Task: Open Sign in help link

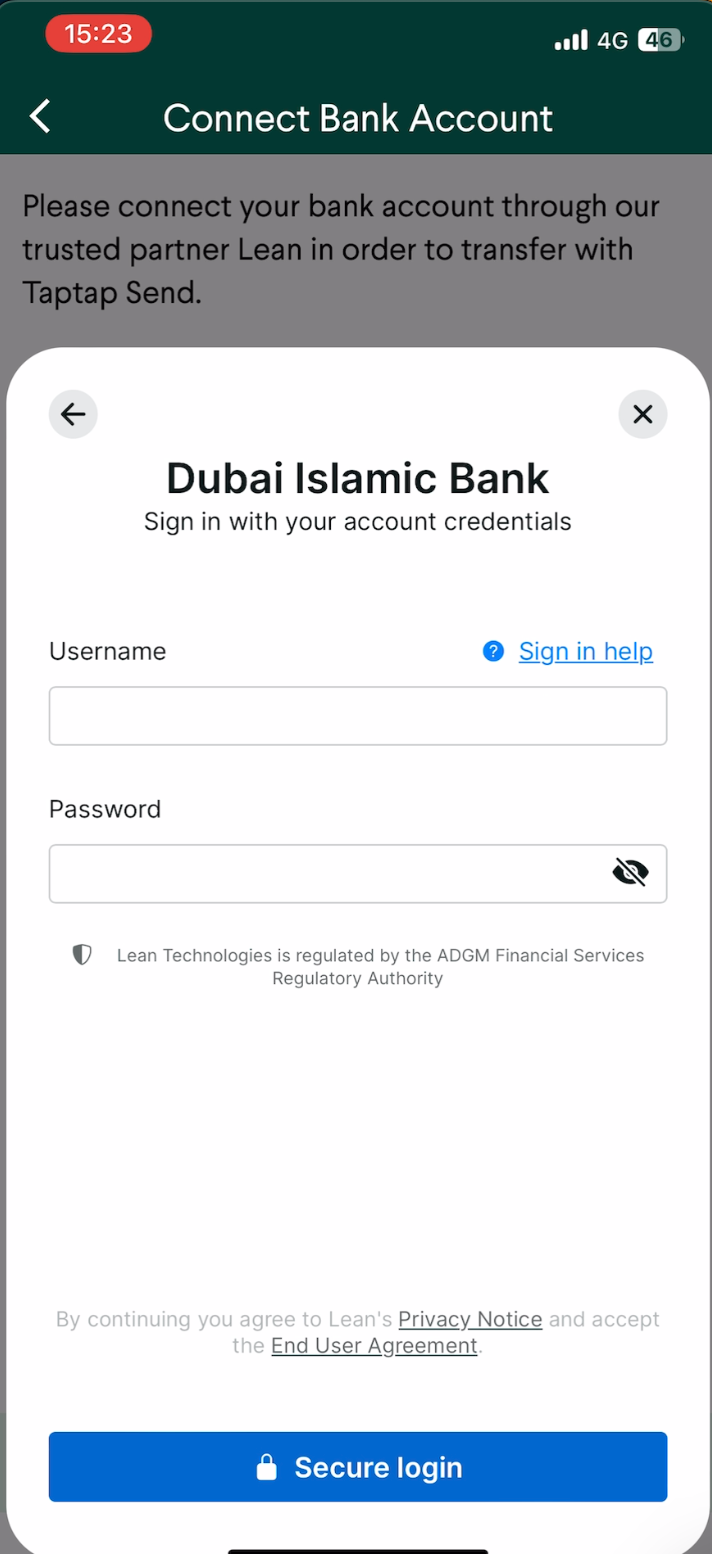Action: [x=585, y=652]
